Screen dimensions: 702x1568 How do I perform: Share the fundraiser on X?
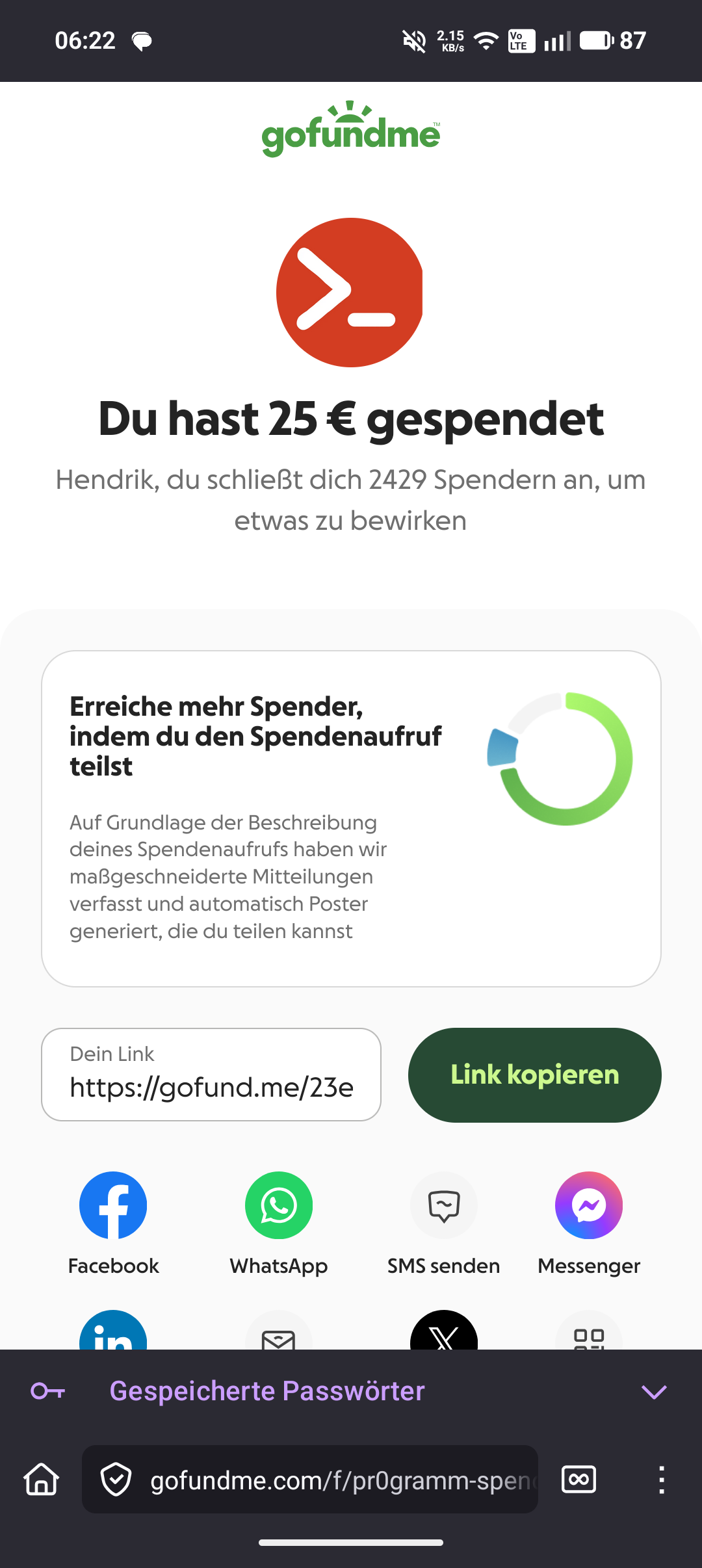pos(444,1333)
